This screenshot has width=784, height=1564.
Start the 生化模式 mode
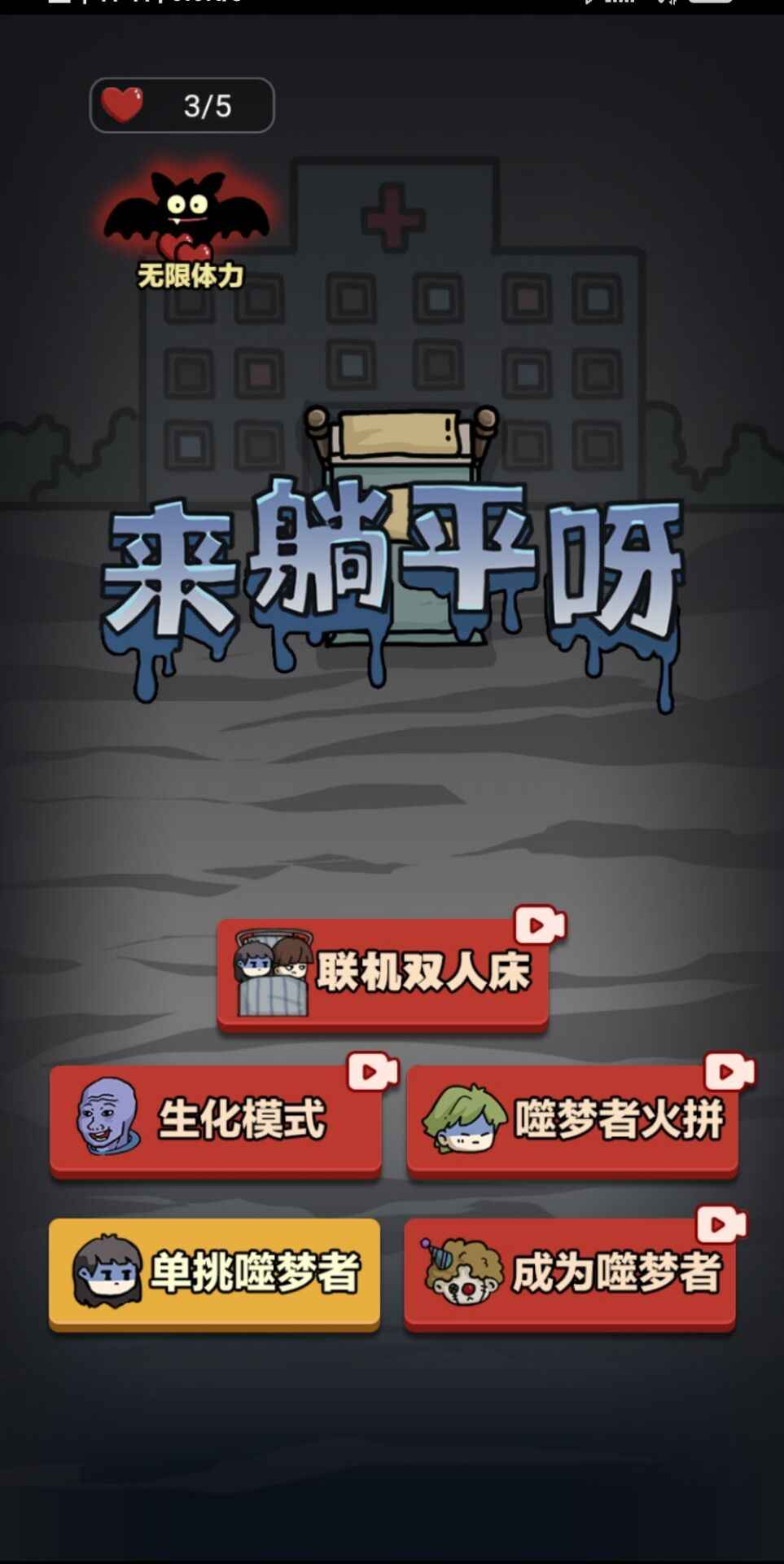click(216, 1121)
